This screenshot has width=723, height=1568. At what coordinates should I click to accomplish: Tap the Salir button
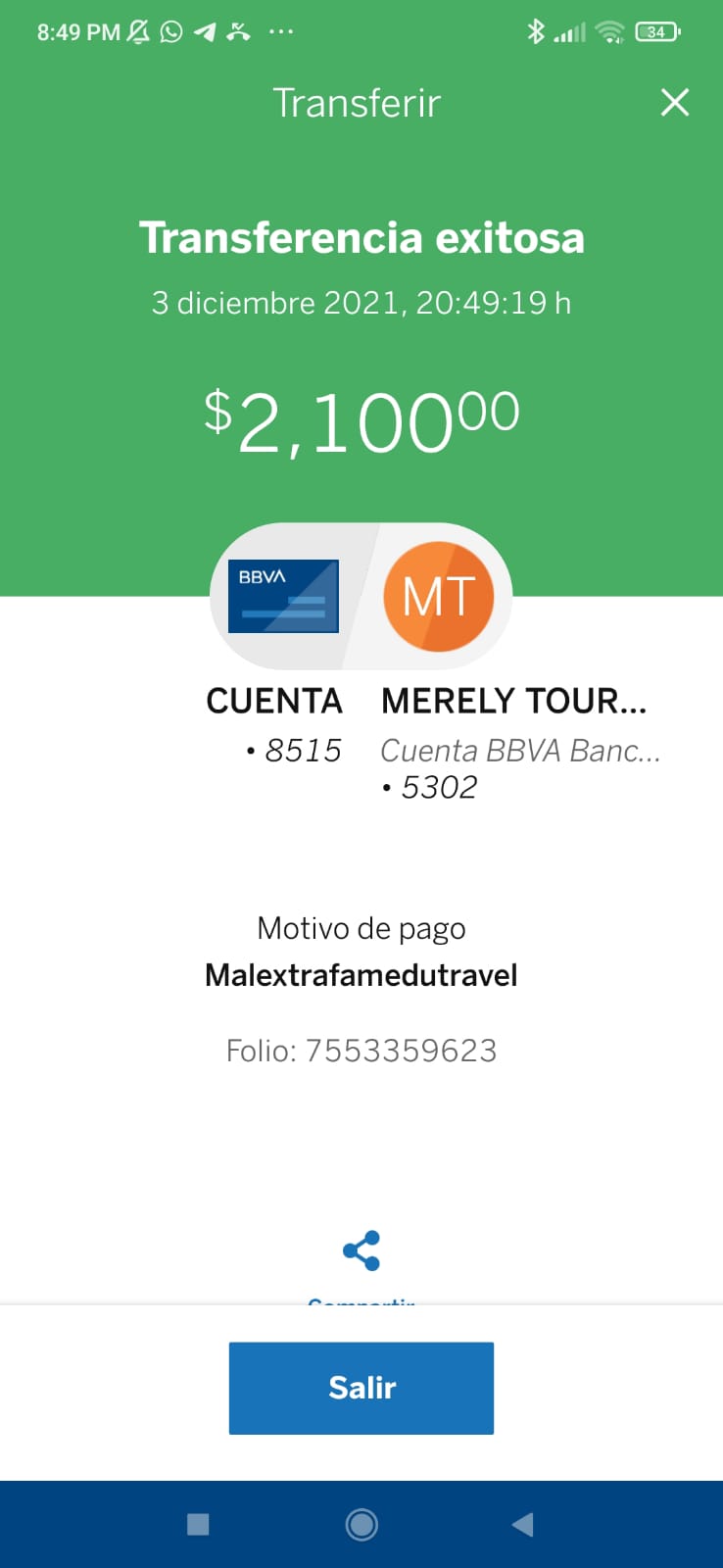[361, 1388]
